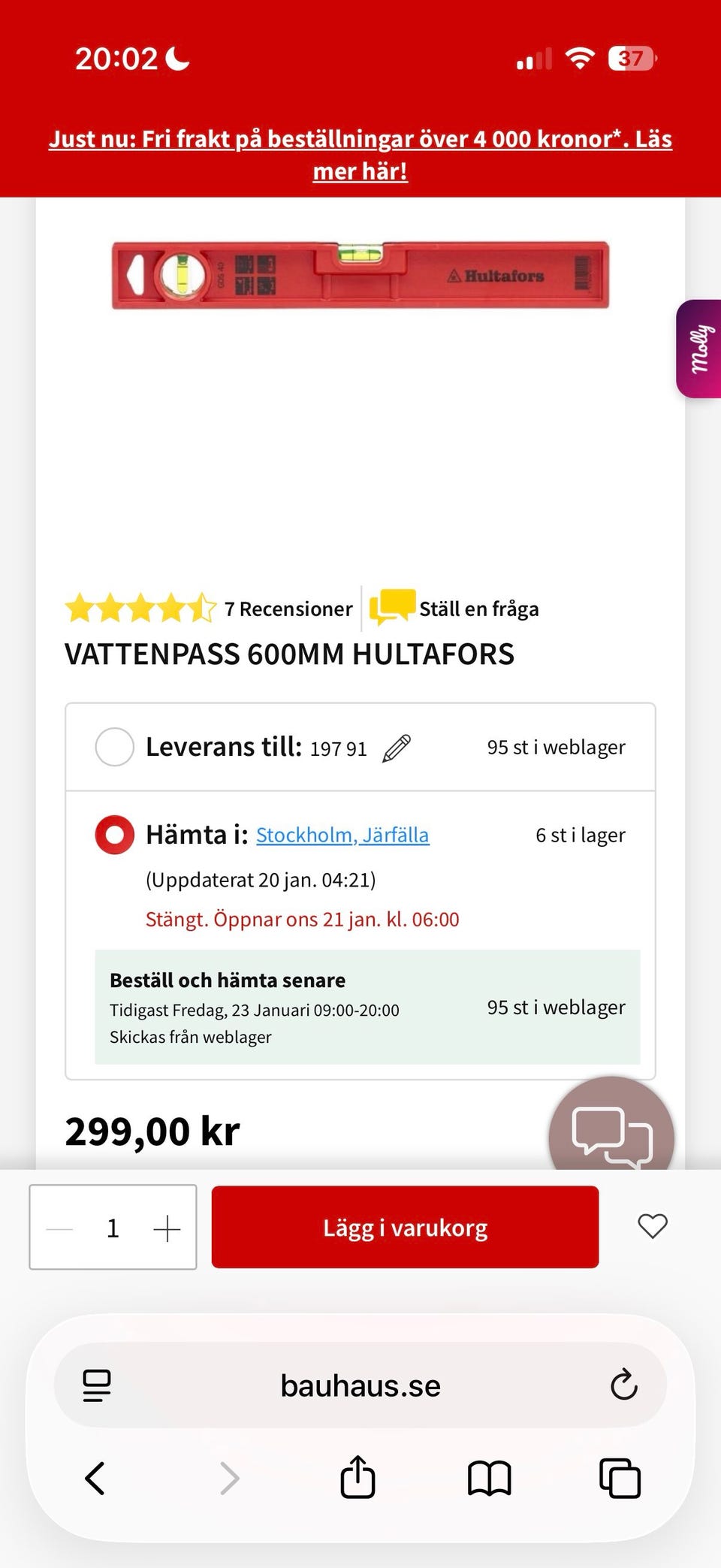Open the free shipping promo banner link
This screenshot has height=1568, width=721.
click(360, 155)
